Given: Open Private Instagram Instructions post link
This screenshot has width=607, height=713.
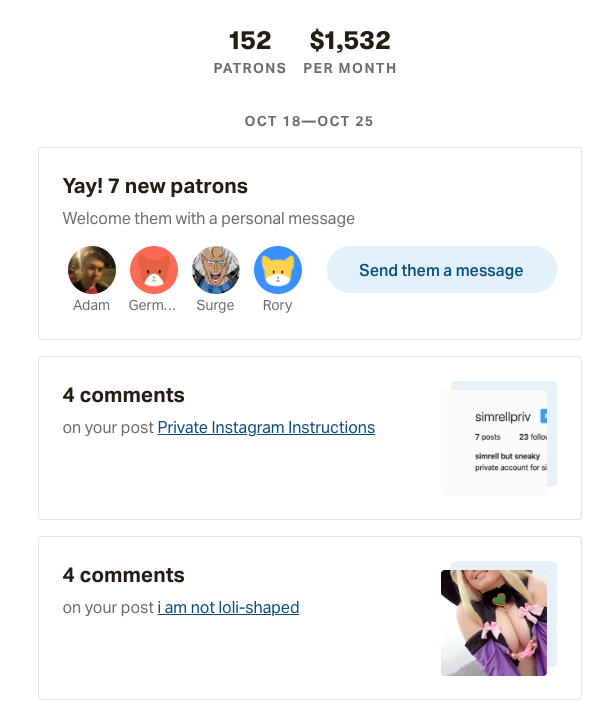Looking at the screenshot, I should click(x=266, y=427).
